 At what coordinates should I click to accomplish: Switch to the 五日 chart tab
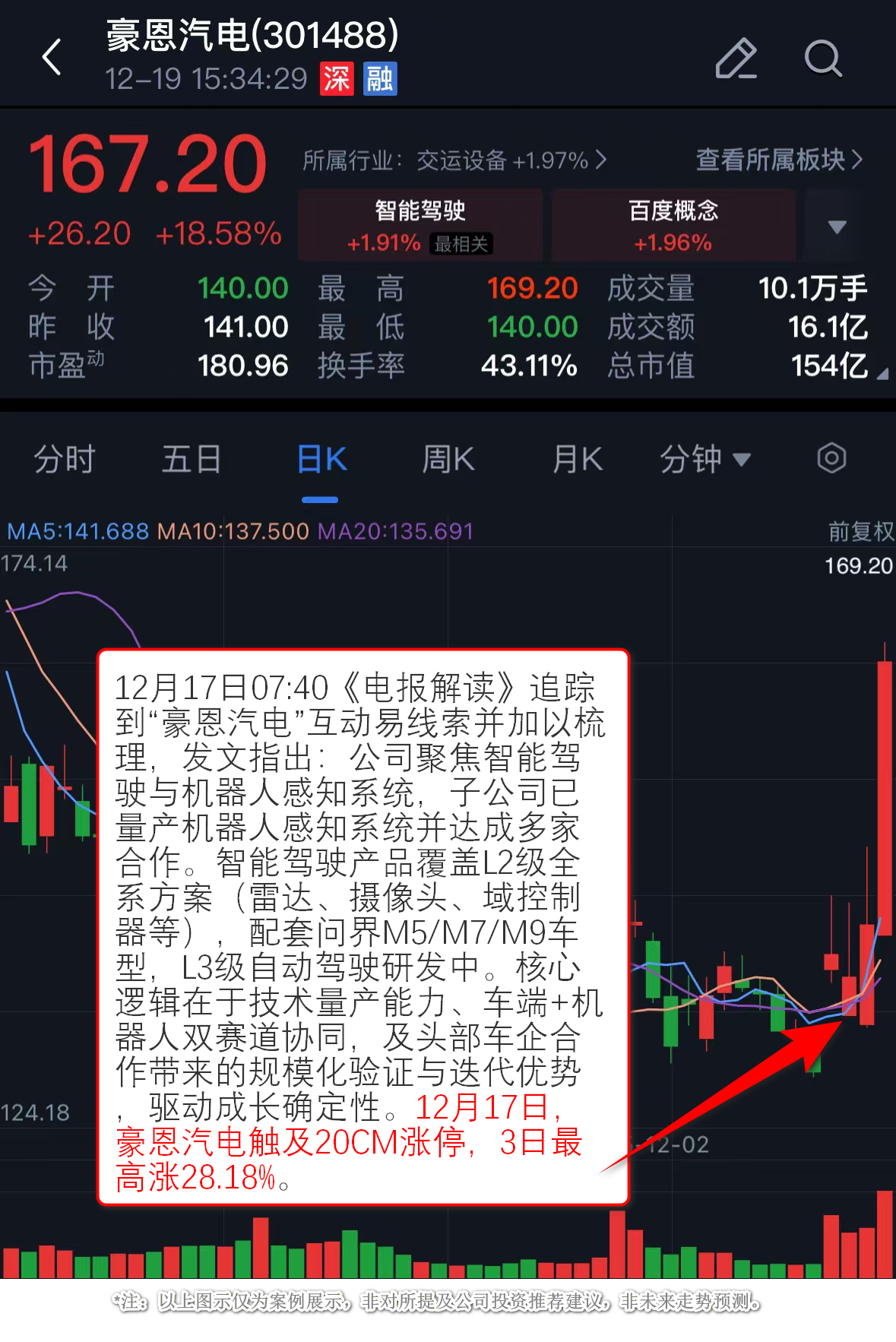(192, 460)
